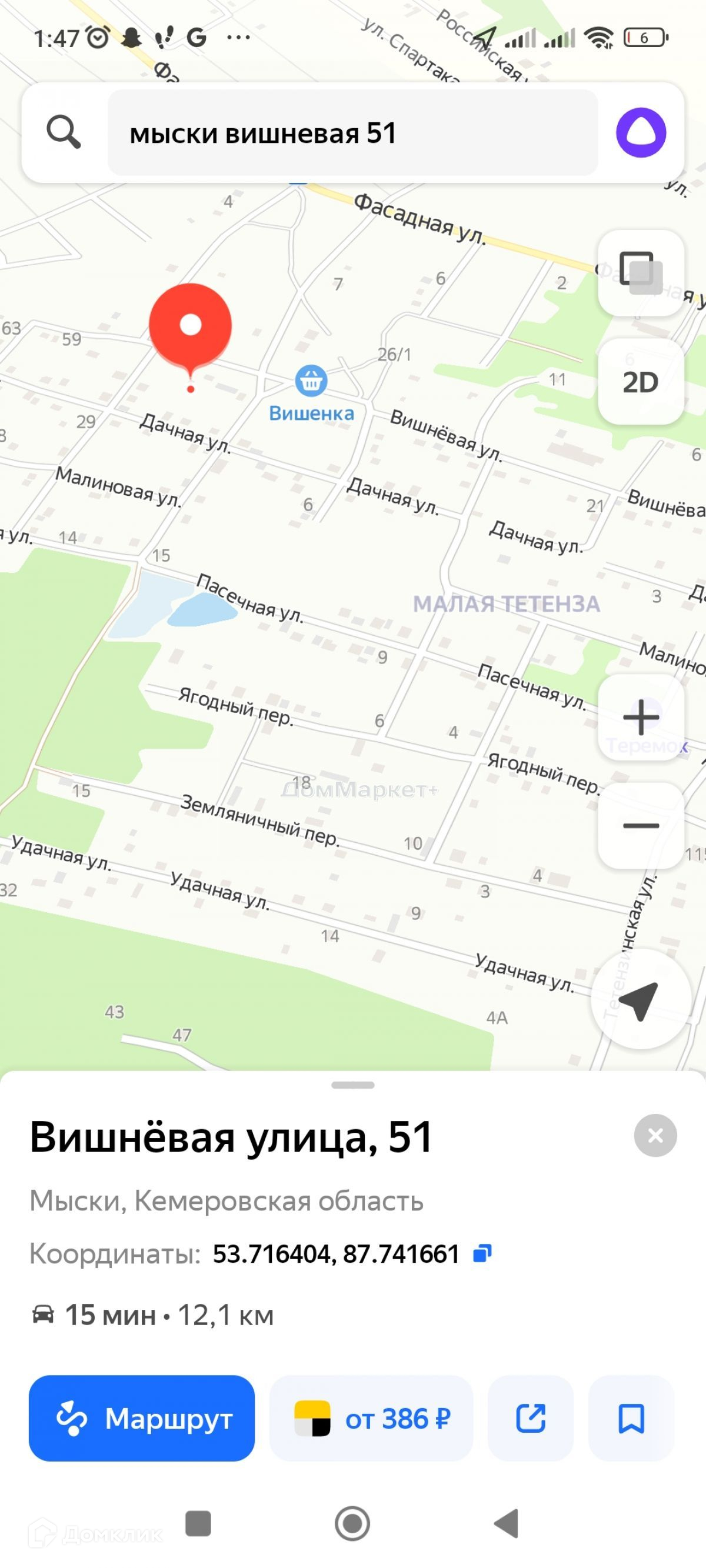This screenshot has height=1568, width=706.
Task: Share this address
Action: (x=531, y=1418)
